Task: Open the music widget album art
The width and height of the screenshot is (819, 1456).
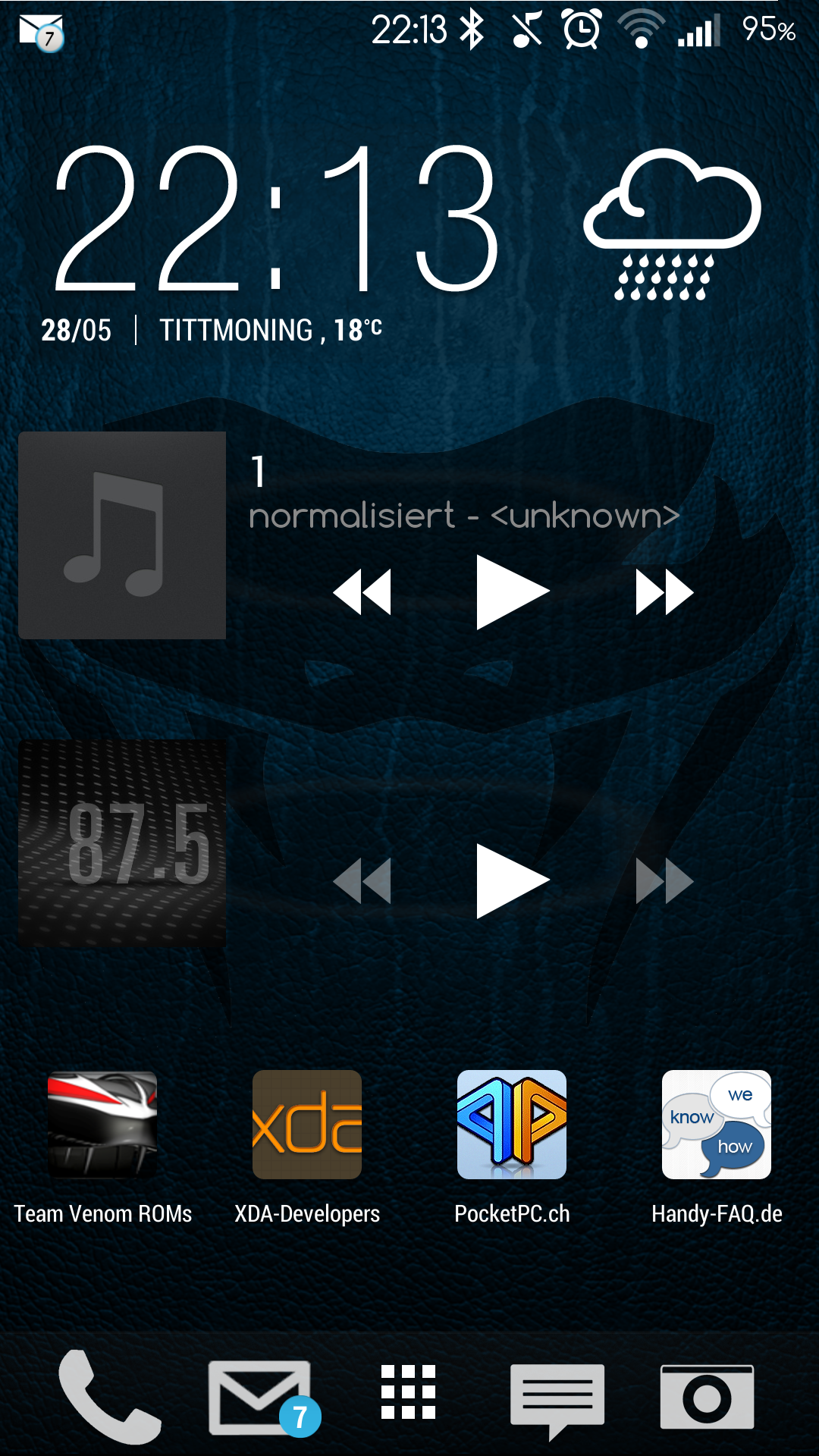Action: pyautogui.click(x=122, y=535)
